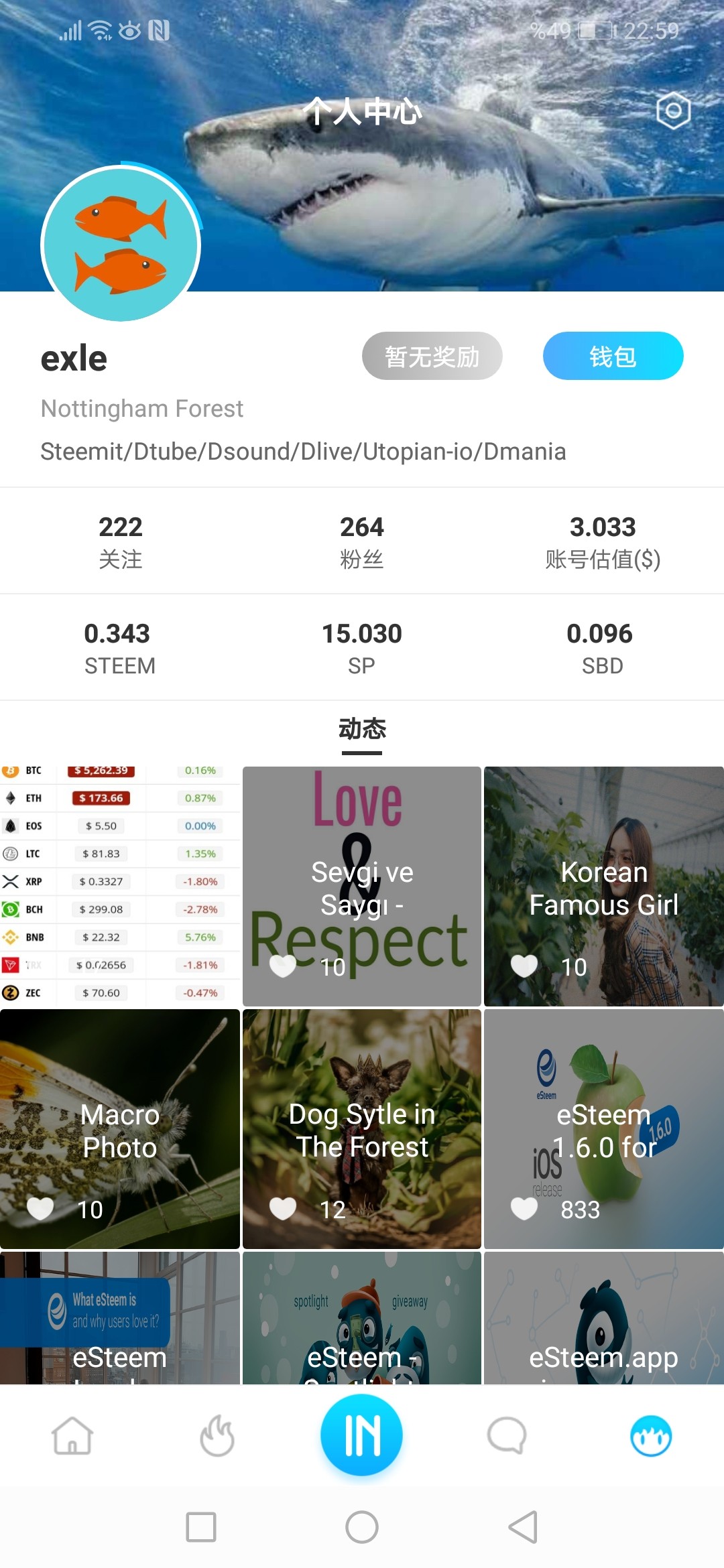The height and width of the screenshot is (1568, 724).
Task: Like the Dog Sytle in The Forest post
Action: pos(283,1209)
